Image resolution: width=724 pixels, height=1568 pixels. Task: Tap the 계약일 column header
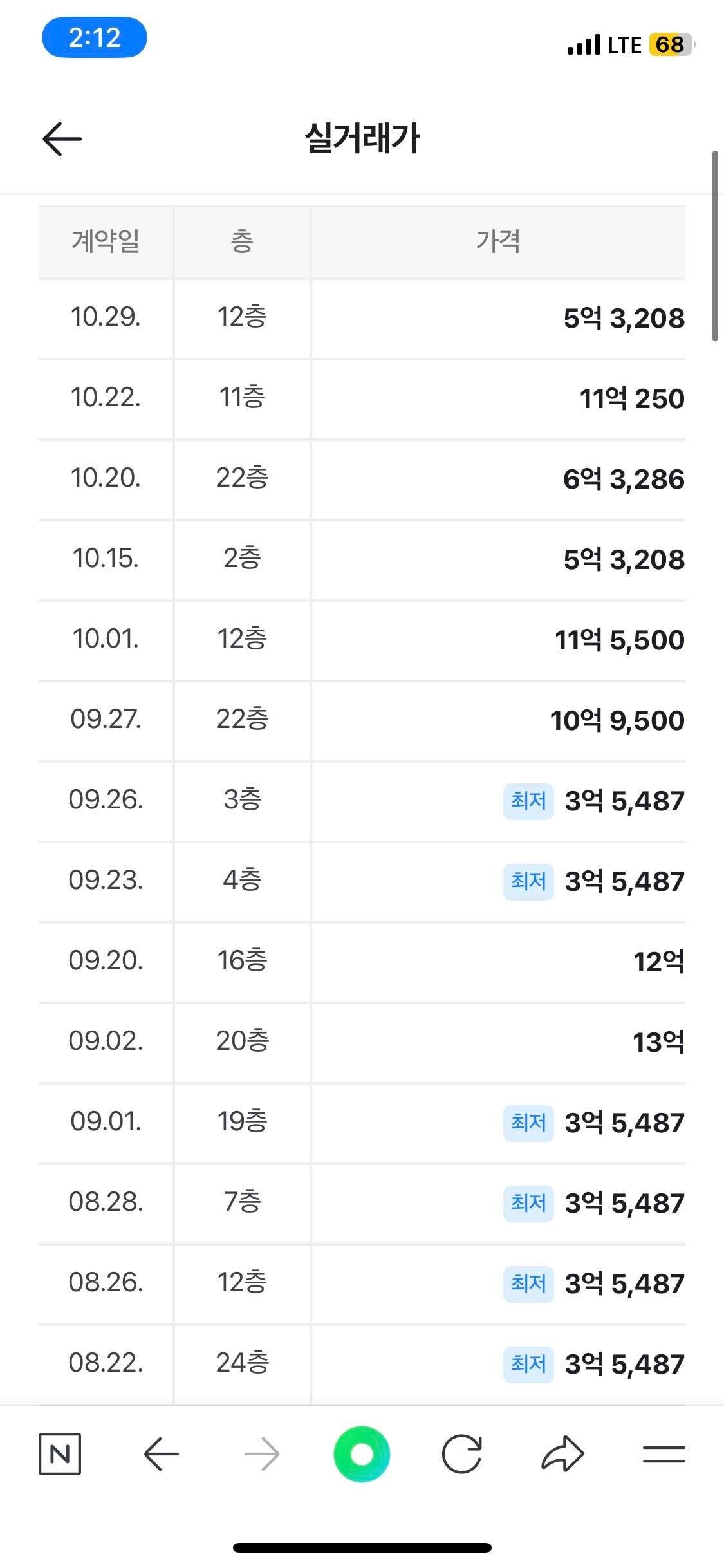tap(105, 241)
